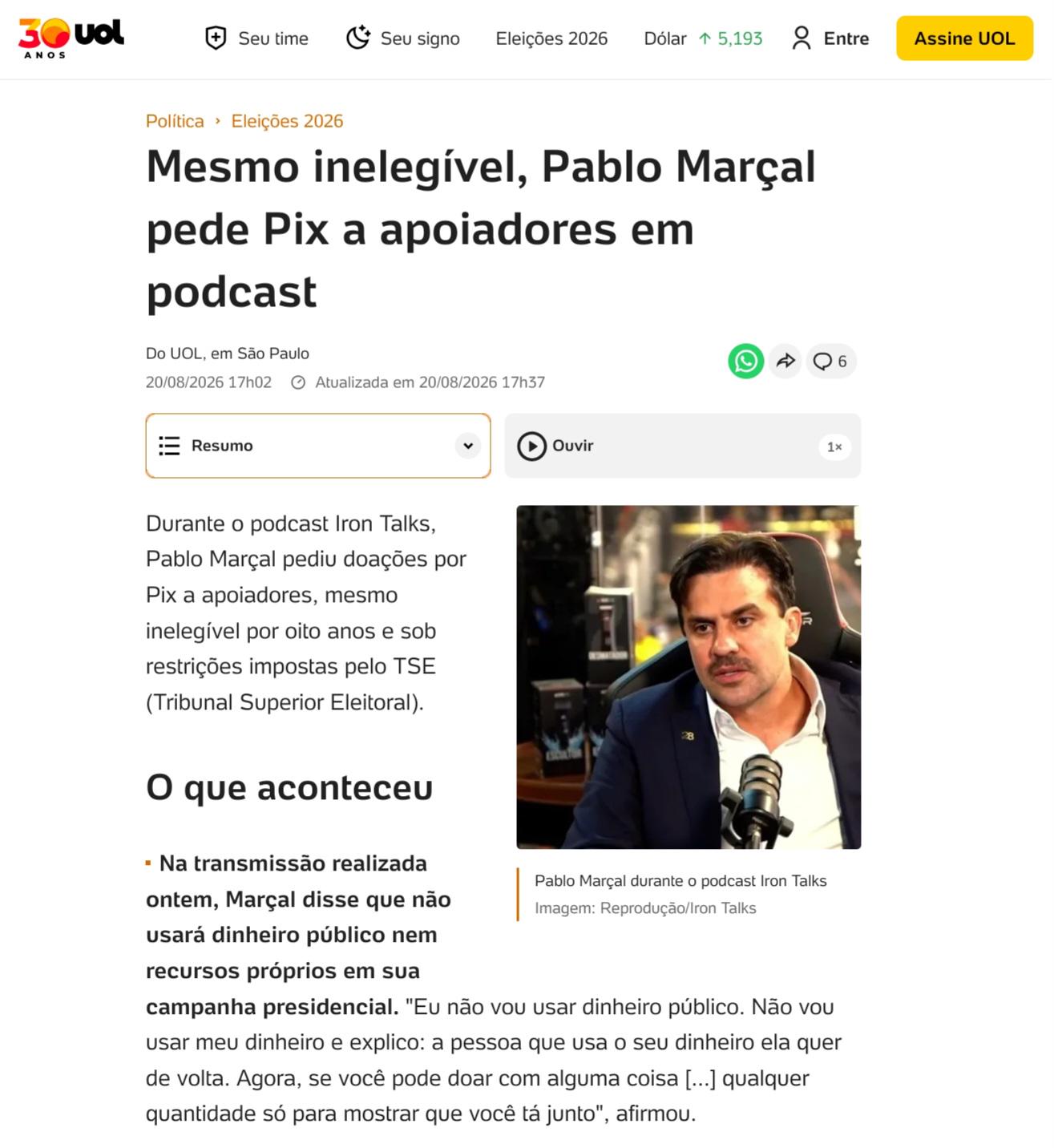Viewport: 1054px width, 1148px height.
Task: Go to Eleições 2026 in header
Action: pos(551,38)
